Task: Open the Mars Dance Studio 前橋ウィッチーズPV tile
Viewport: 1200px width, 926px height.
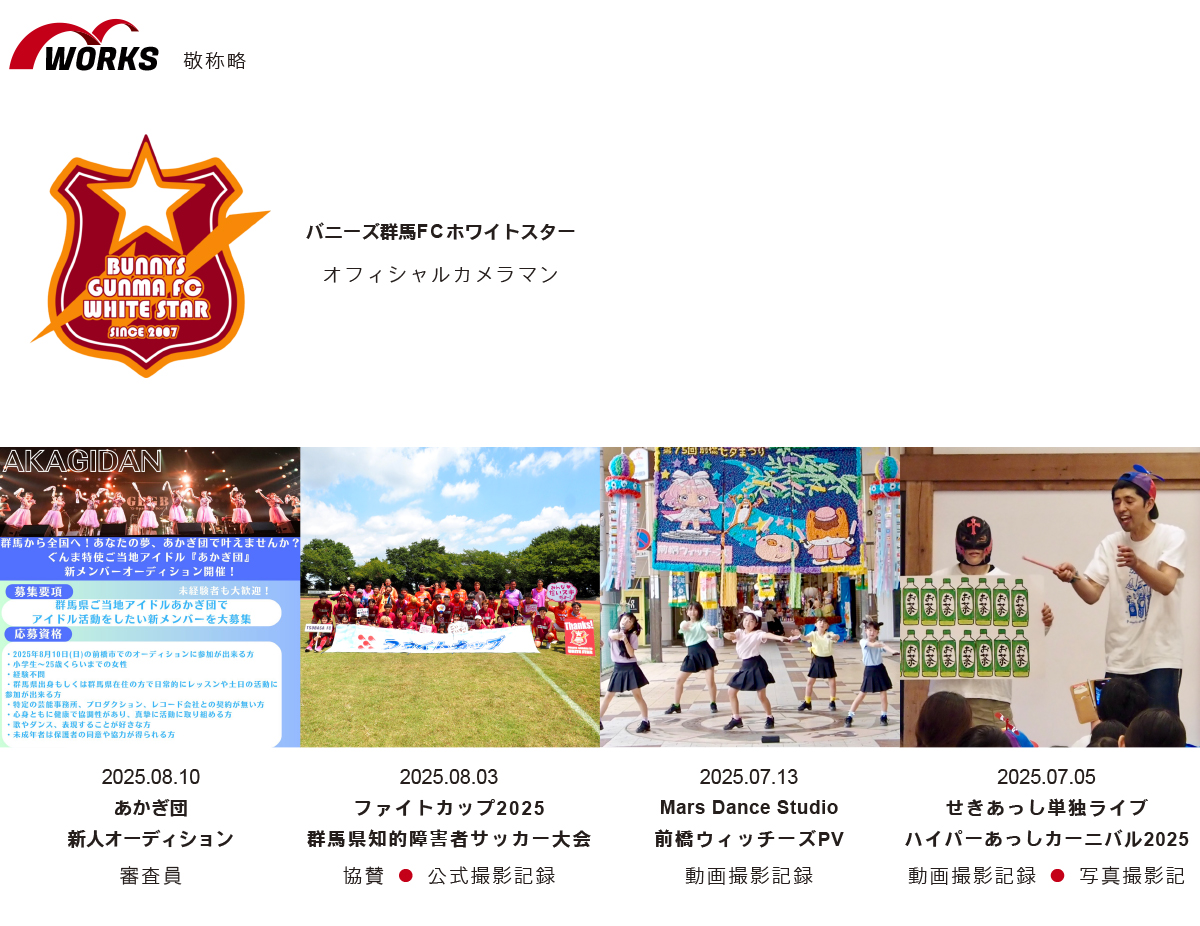Action: click(750, 597)
